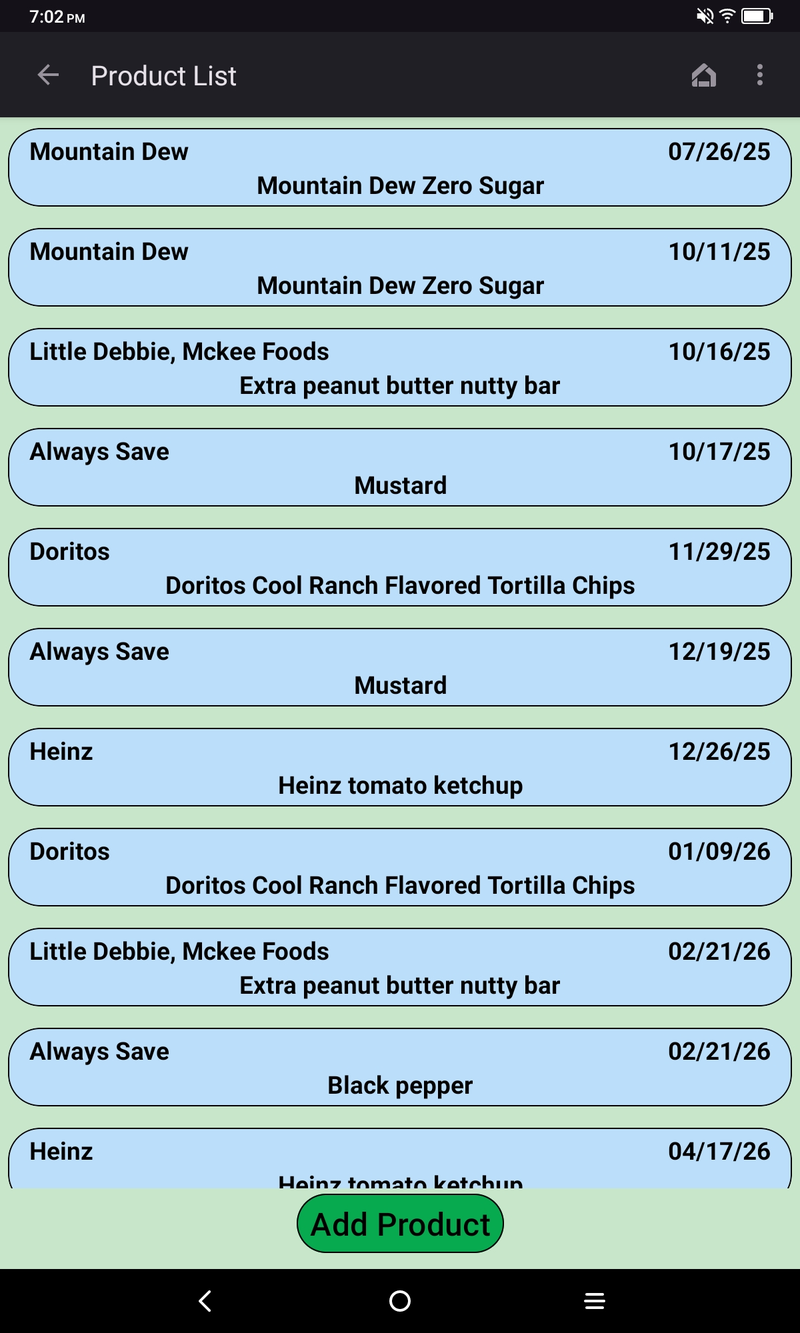
Task: Open the recent apps navigation button
Action: pyautogui.click(x=595, y=1301)
